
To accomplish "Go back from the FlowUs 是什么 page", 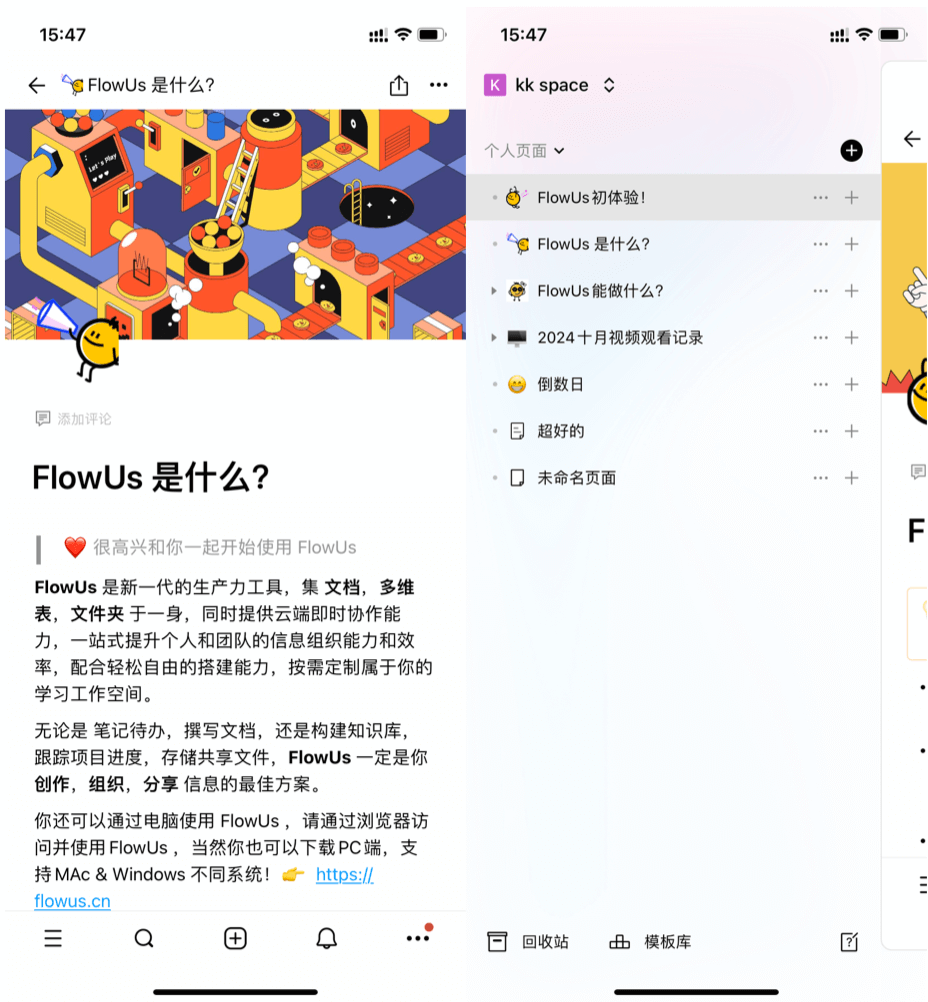I will pos(37,85).
